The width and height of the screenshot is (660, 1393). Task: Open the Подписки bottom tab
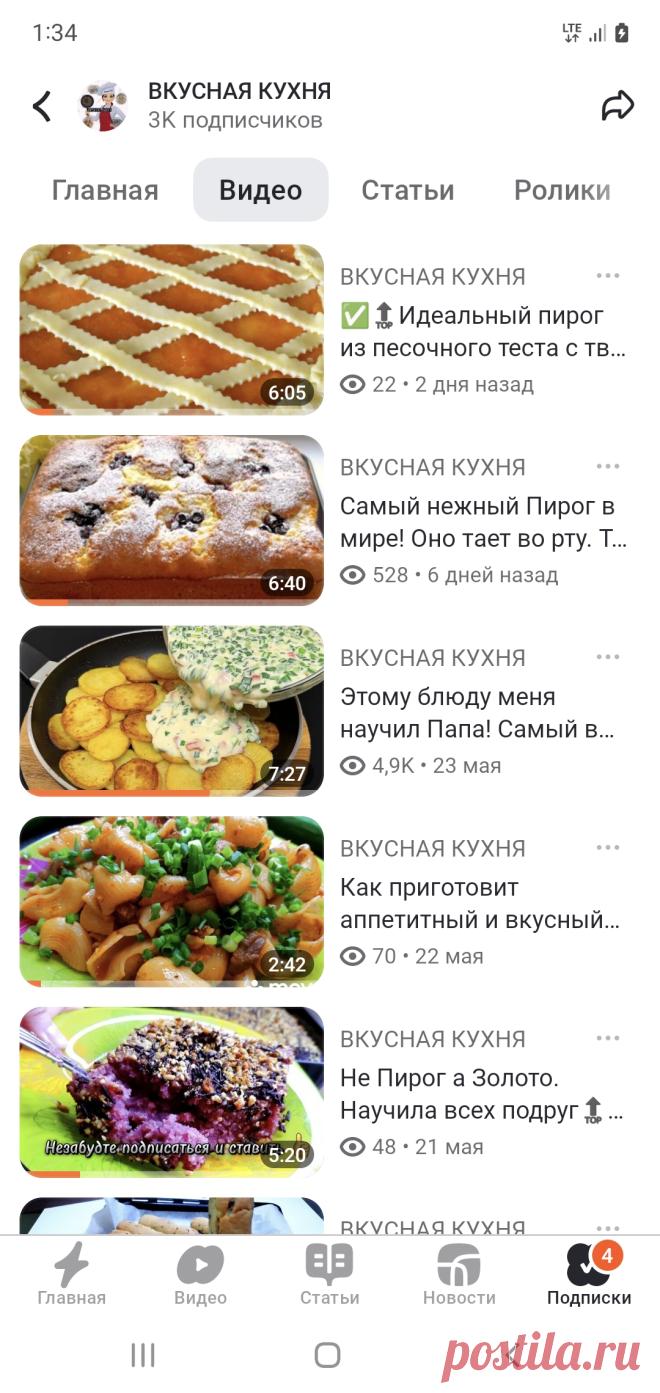[x=589, y=1276]
